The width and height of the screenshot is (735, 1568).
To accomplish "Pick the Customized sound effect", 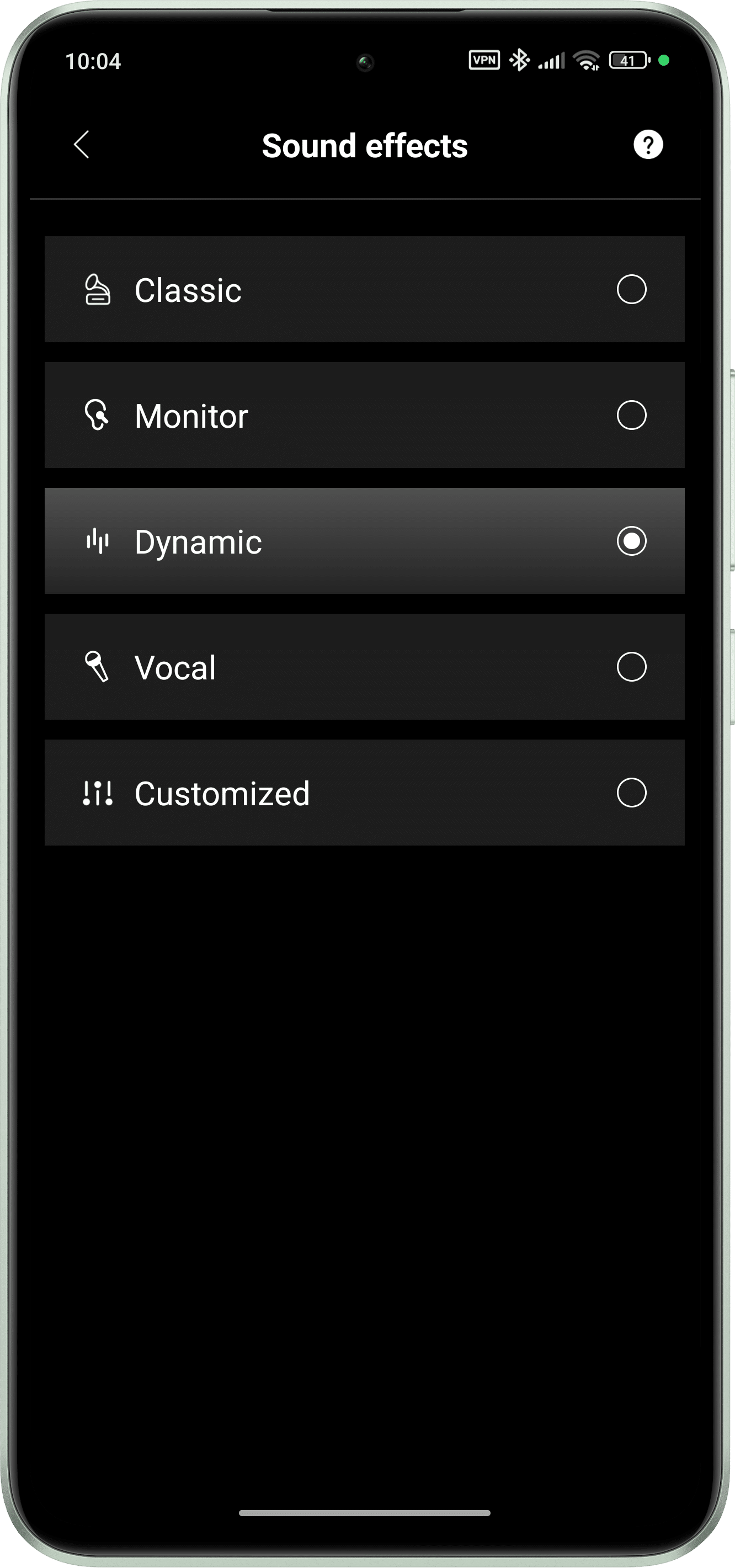I will point(364,793).
